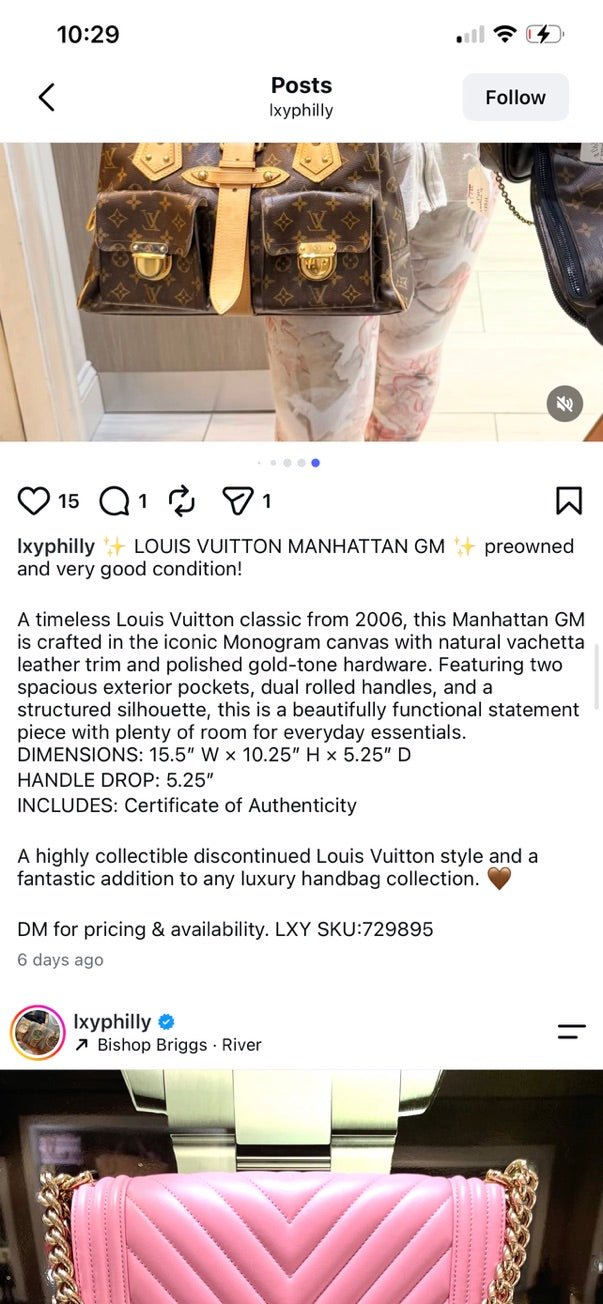Open comments on the Manhattan GM post

click(114, 500)
